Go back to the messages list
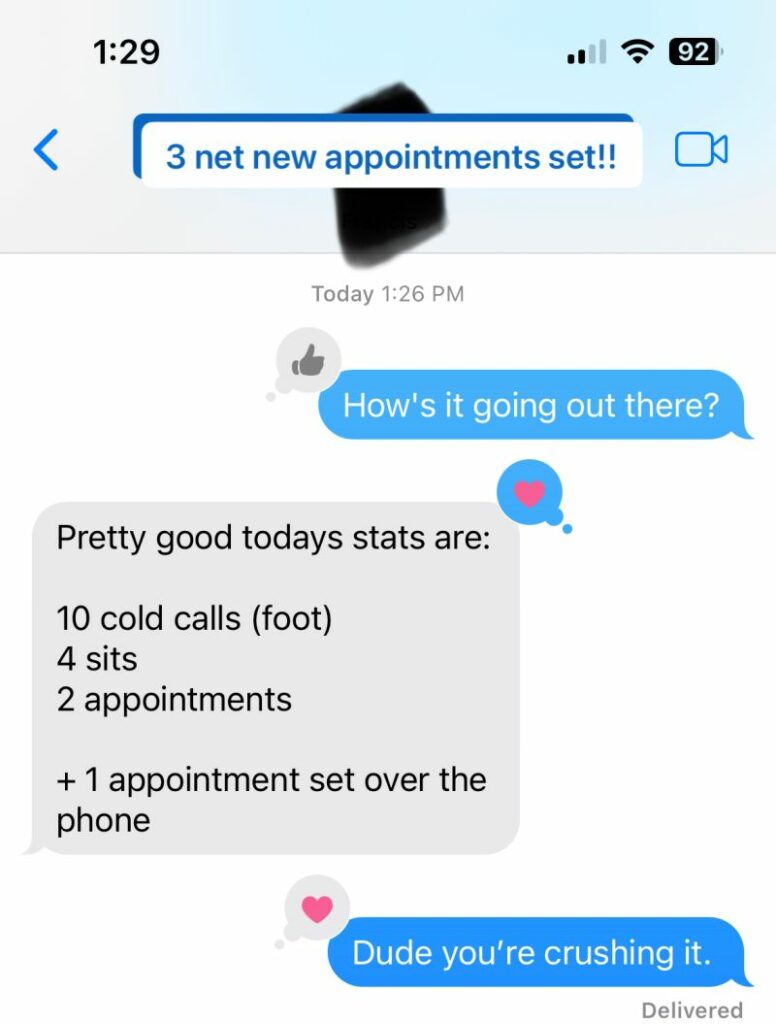Viewport: 776px width, 1024px height. click(x=46, y=151)
